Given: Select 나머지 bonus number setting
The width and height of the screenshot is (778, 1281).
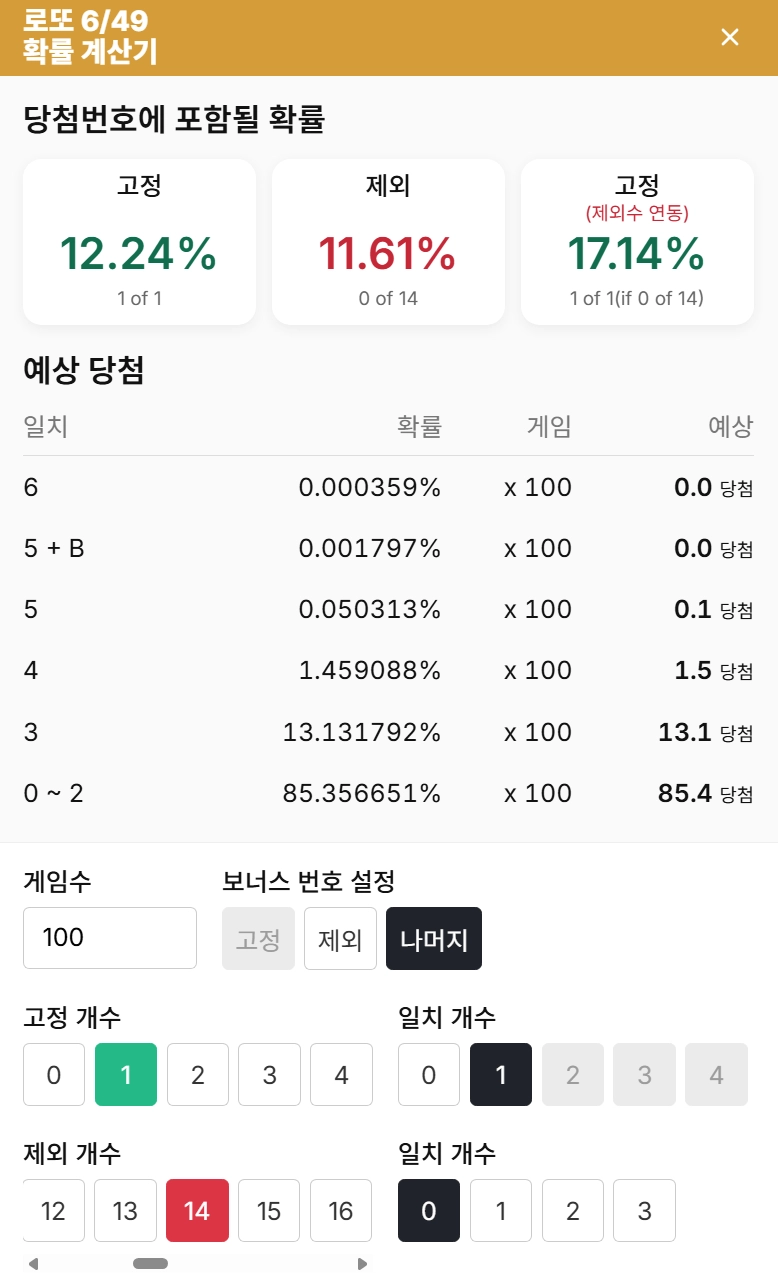Looking at the screenshot, I should pos(433,938).
